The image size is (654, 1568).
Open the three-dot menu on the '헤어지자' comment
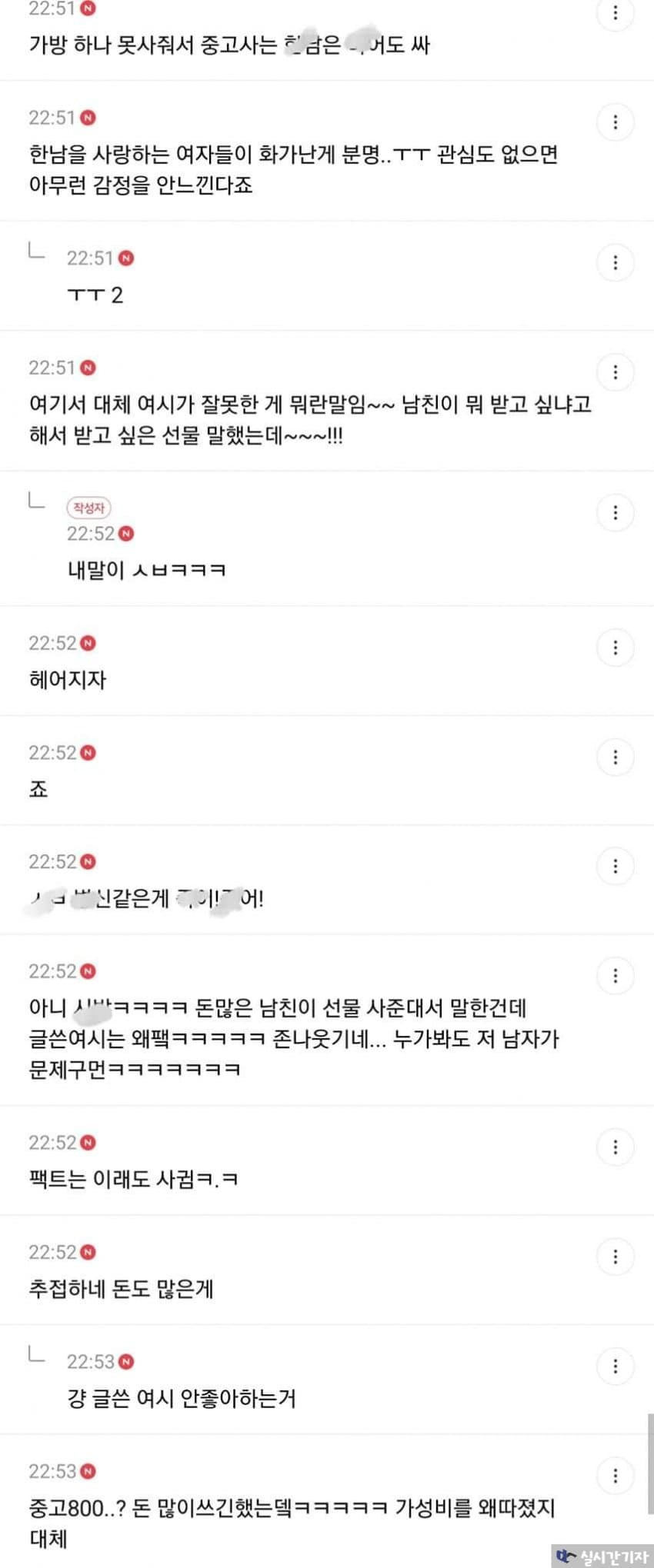click(x=615, y=648)
